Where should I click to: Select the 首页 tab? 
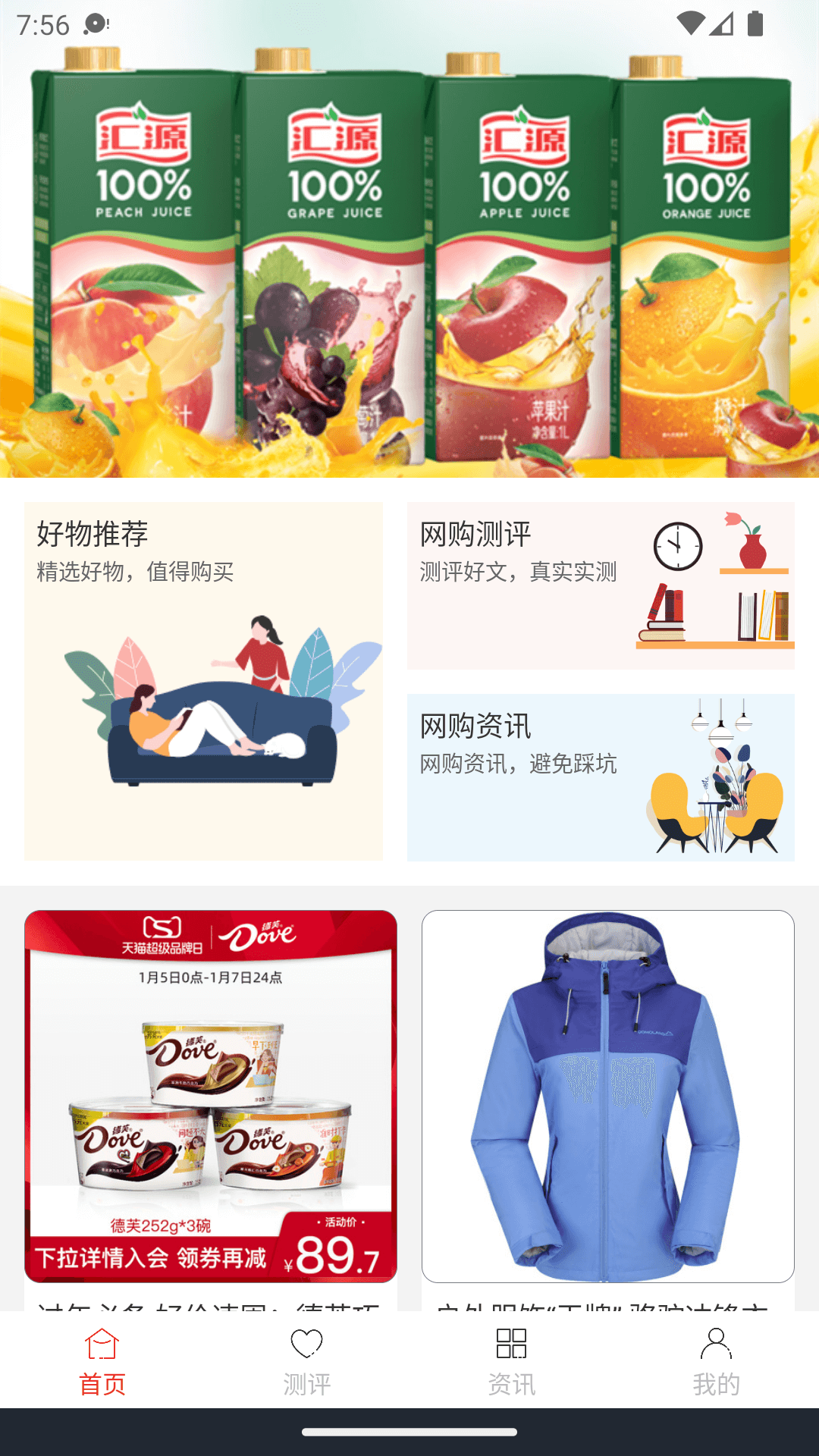tap(102, 1361)
